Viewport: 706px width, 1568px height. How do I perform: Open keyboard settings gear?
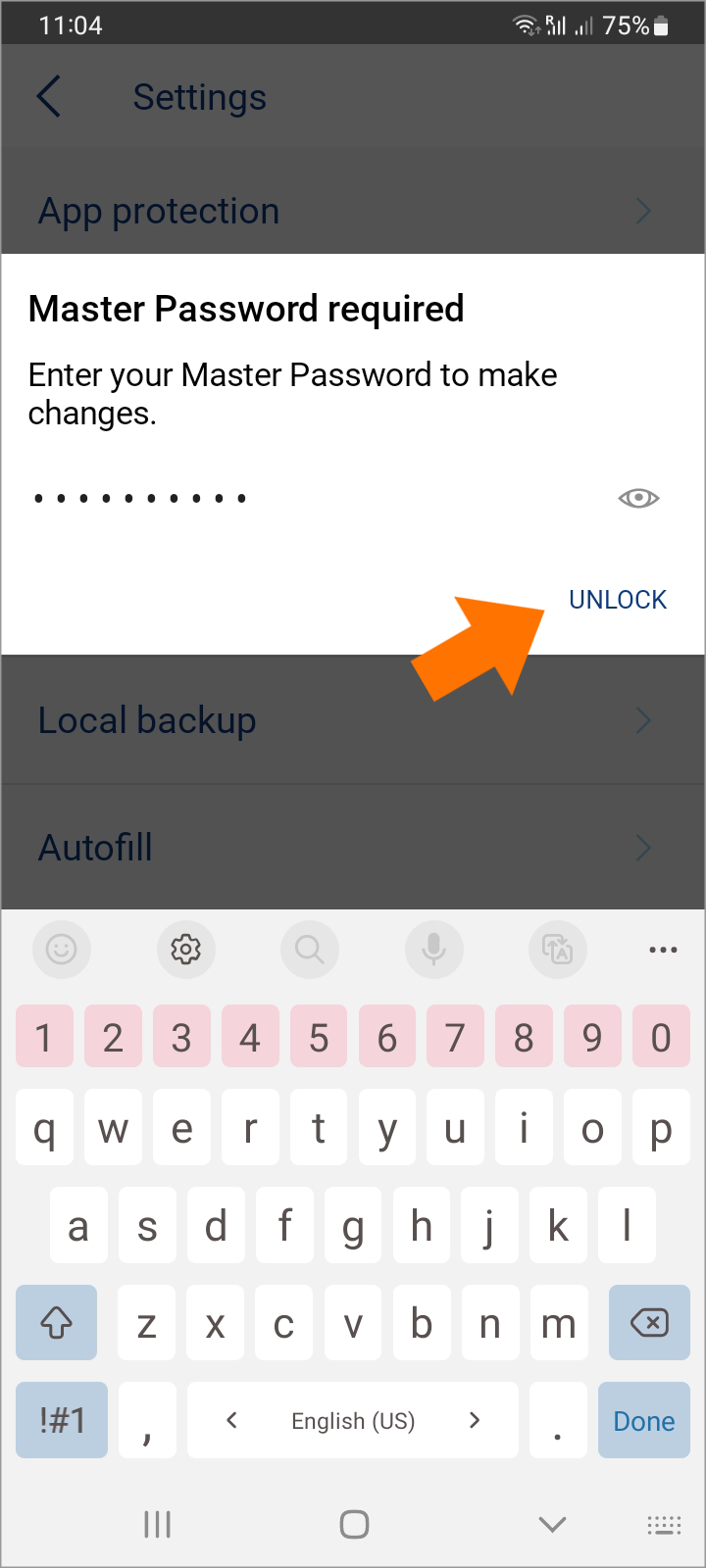[x=185, y=949]
